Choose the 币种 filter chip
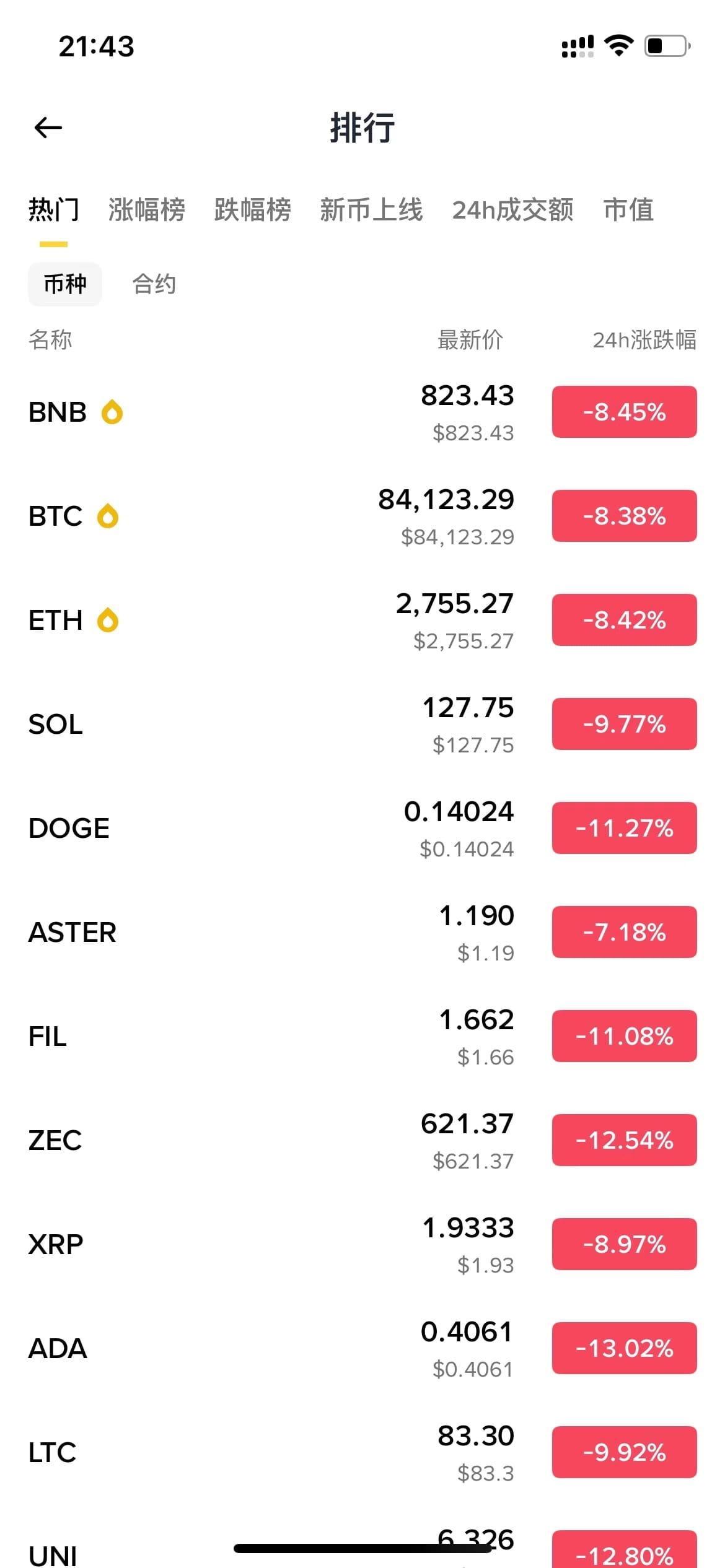This screenshot has height=1568, width=725. click(x=65, y=284)
